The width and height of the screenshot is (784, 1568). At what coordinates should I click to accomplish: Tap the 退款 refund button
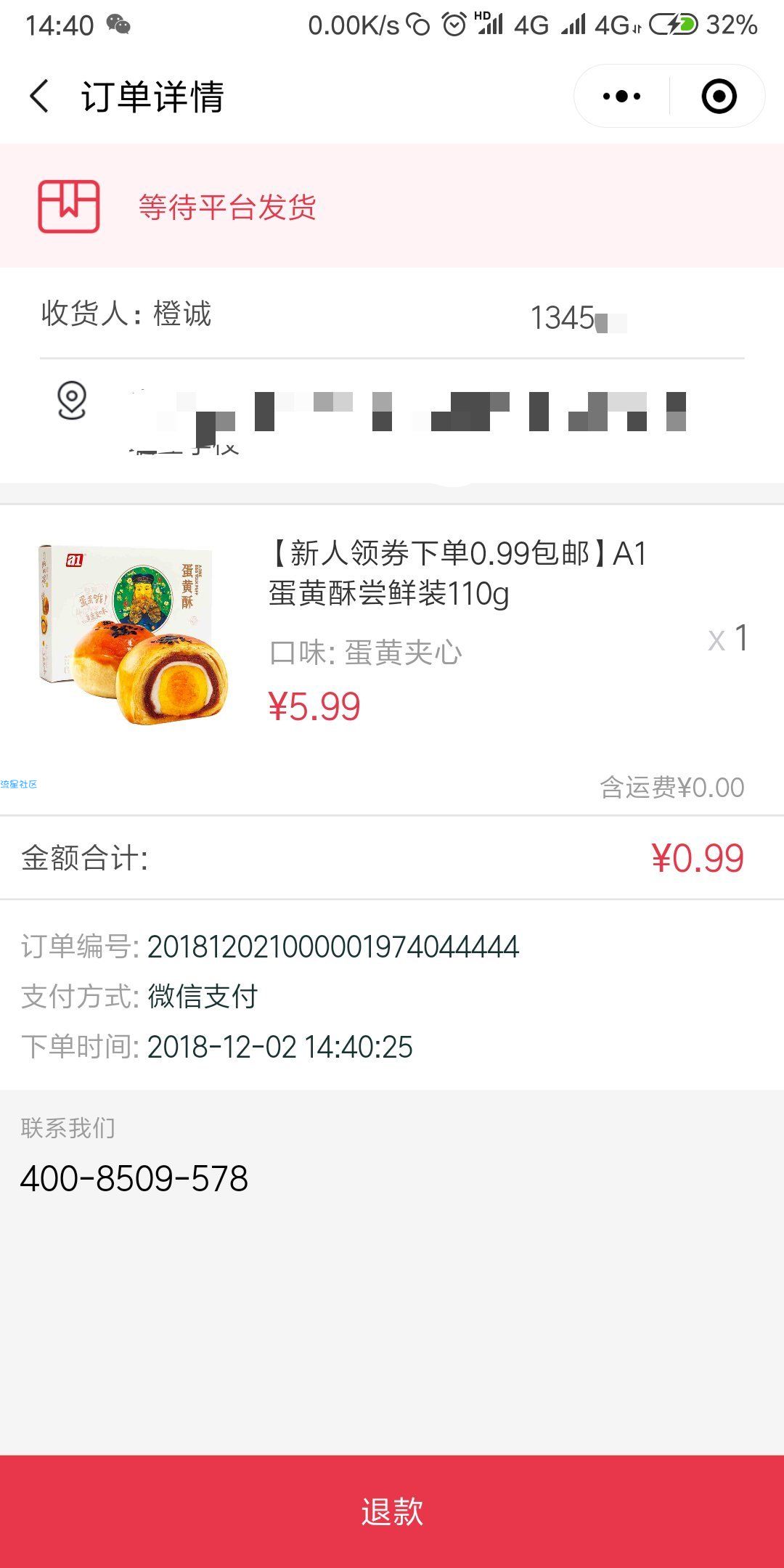(392, 1511)
